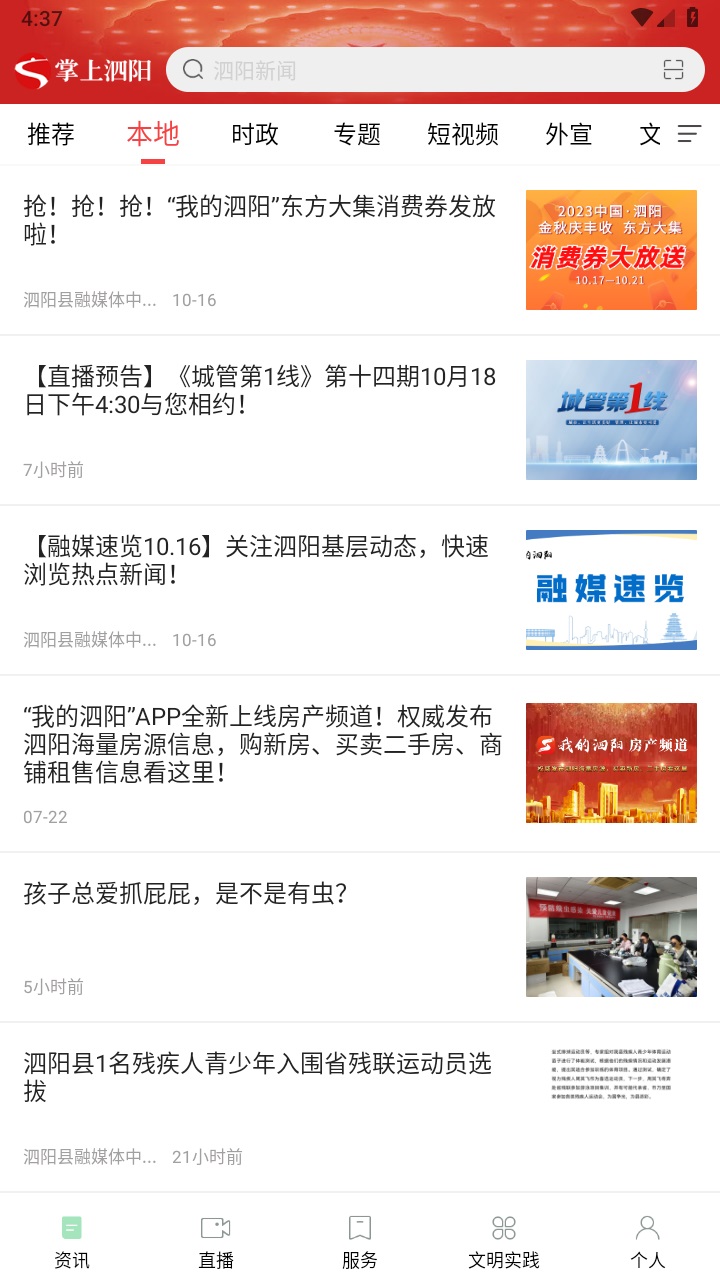Switch to the 短视频 tab

(x=463, y=134)
